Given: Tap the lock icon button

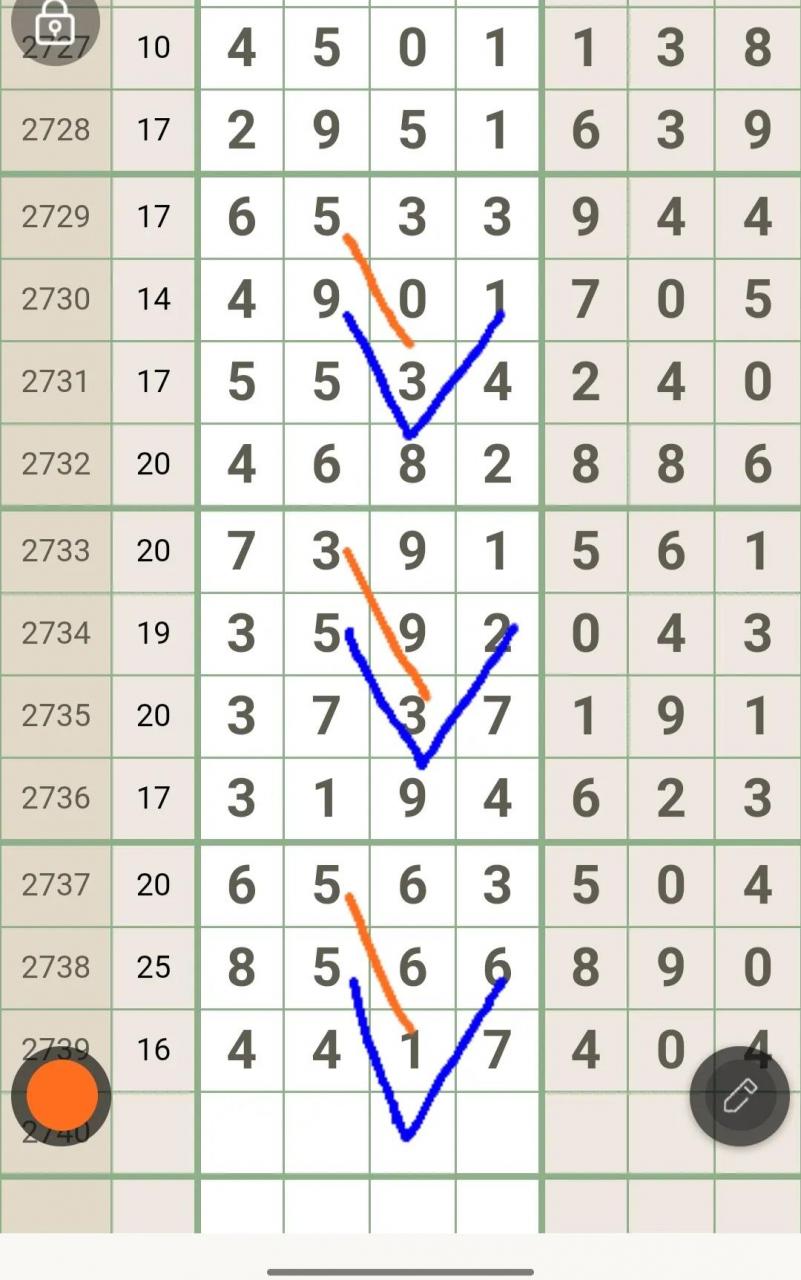Looking at the screenshot, I should [55, 22].
